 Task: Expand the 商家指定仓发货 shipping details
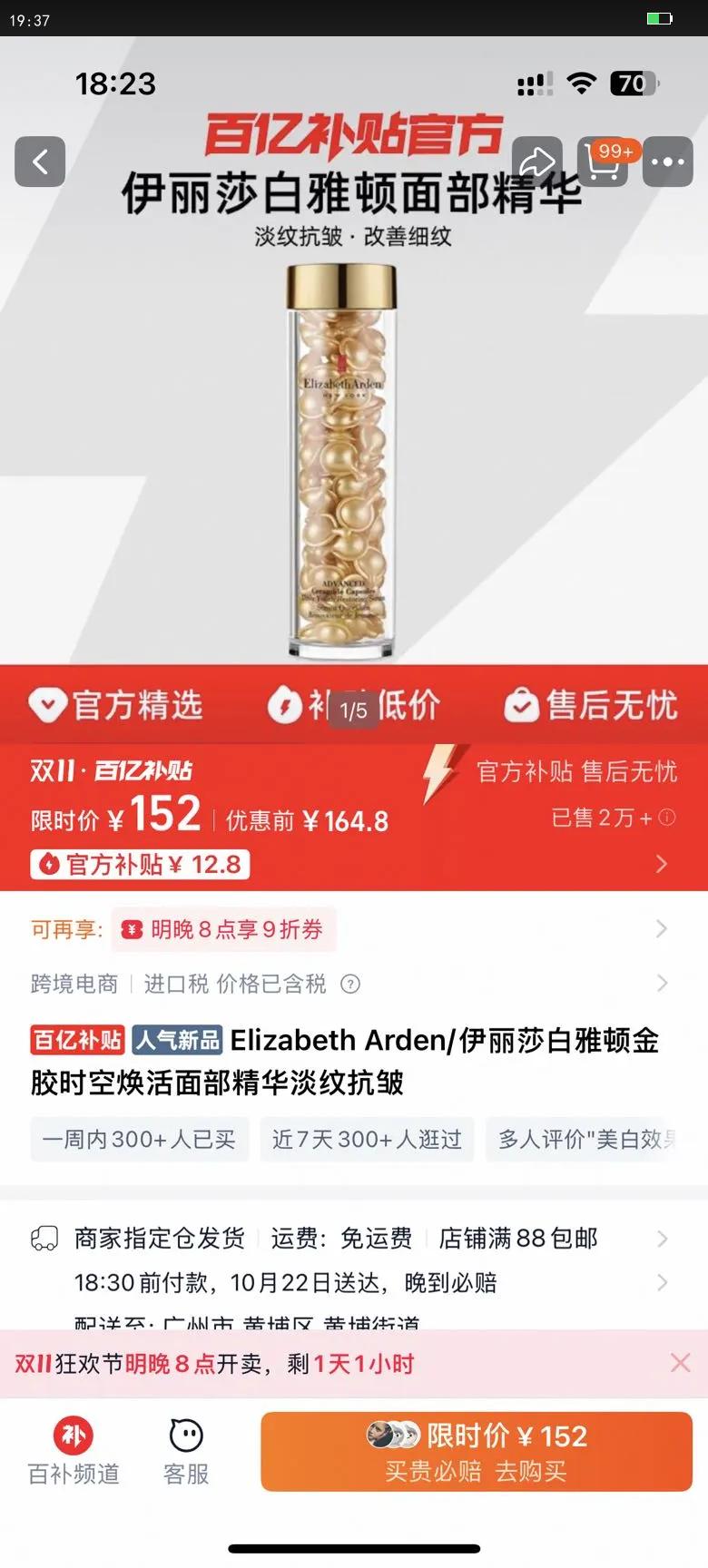(662, 1237)
